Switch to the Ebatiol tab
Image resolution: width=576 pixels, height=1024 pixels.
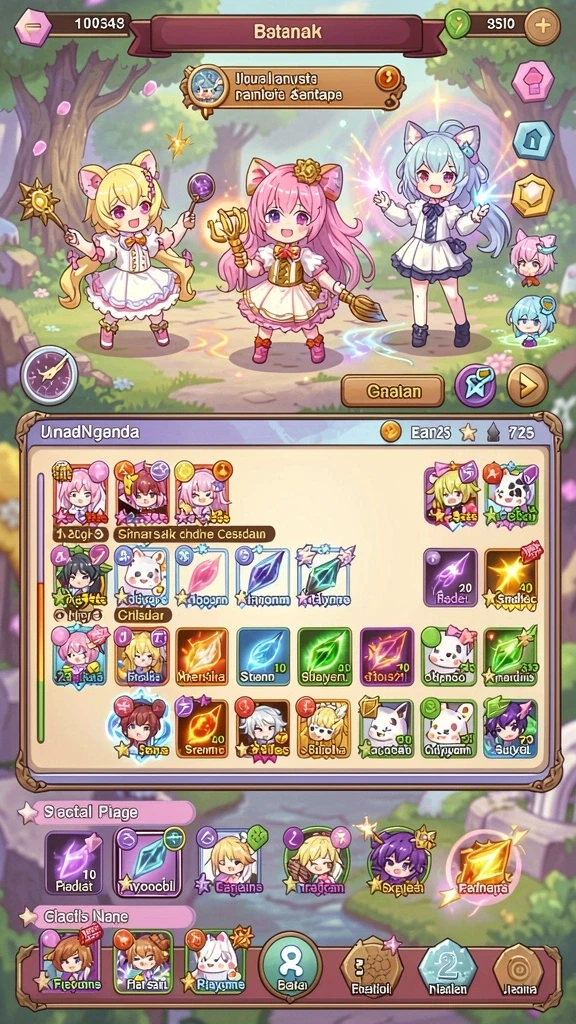click(x=371, y=970)
